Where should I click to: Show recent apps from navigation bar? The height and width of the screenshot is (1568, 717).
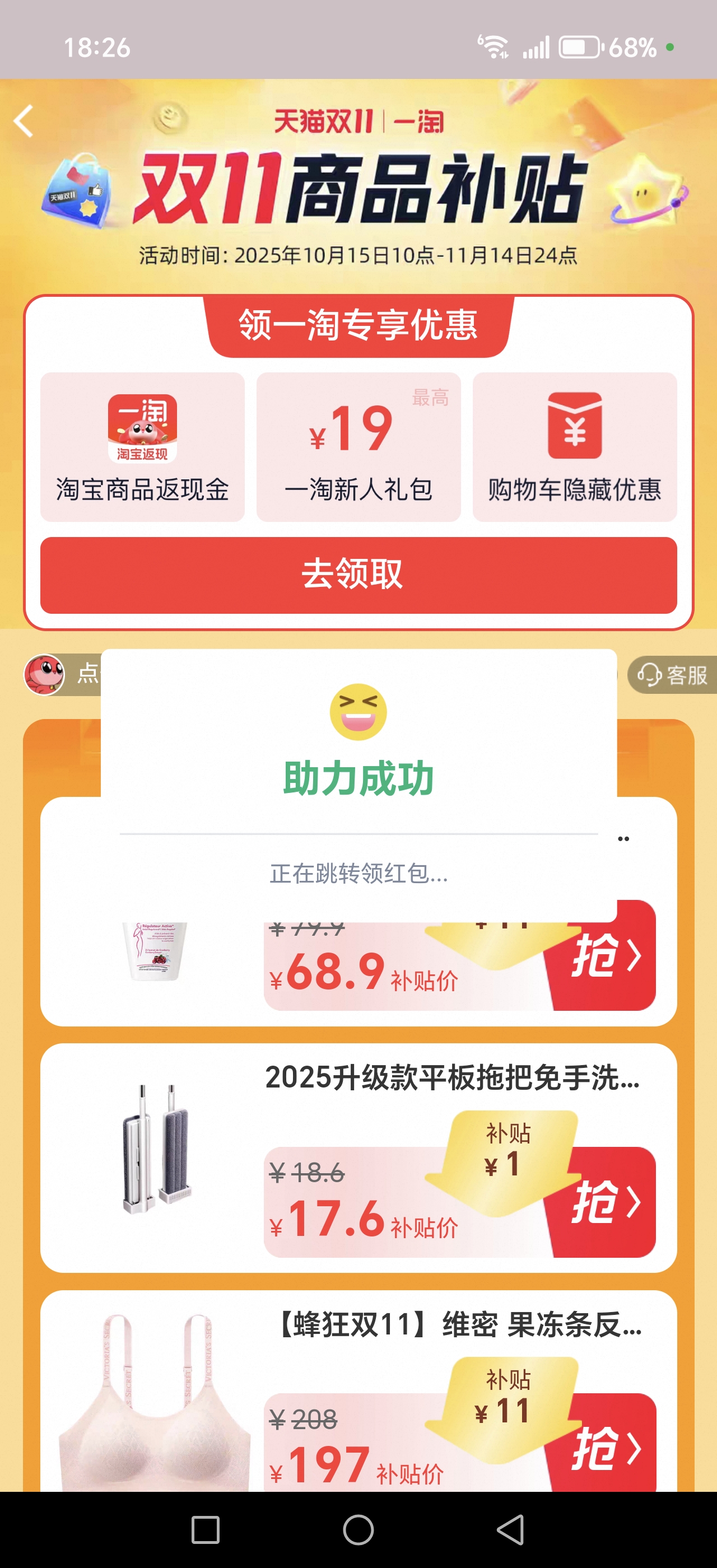pyautogui.click(x=205, y=1530)
